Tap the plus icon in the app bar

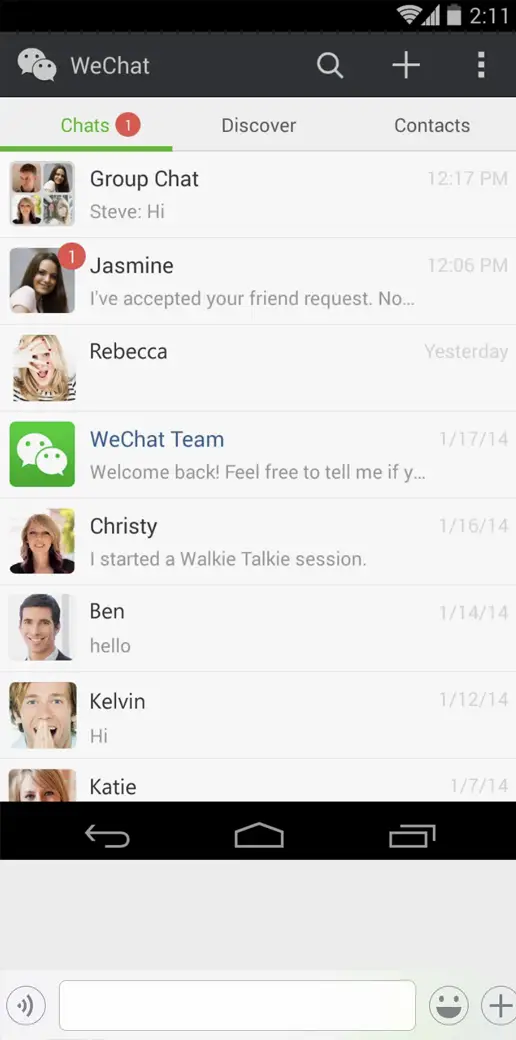coord(406,65)
